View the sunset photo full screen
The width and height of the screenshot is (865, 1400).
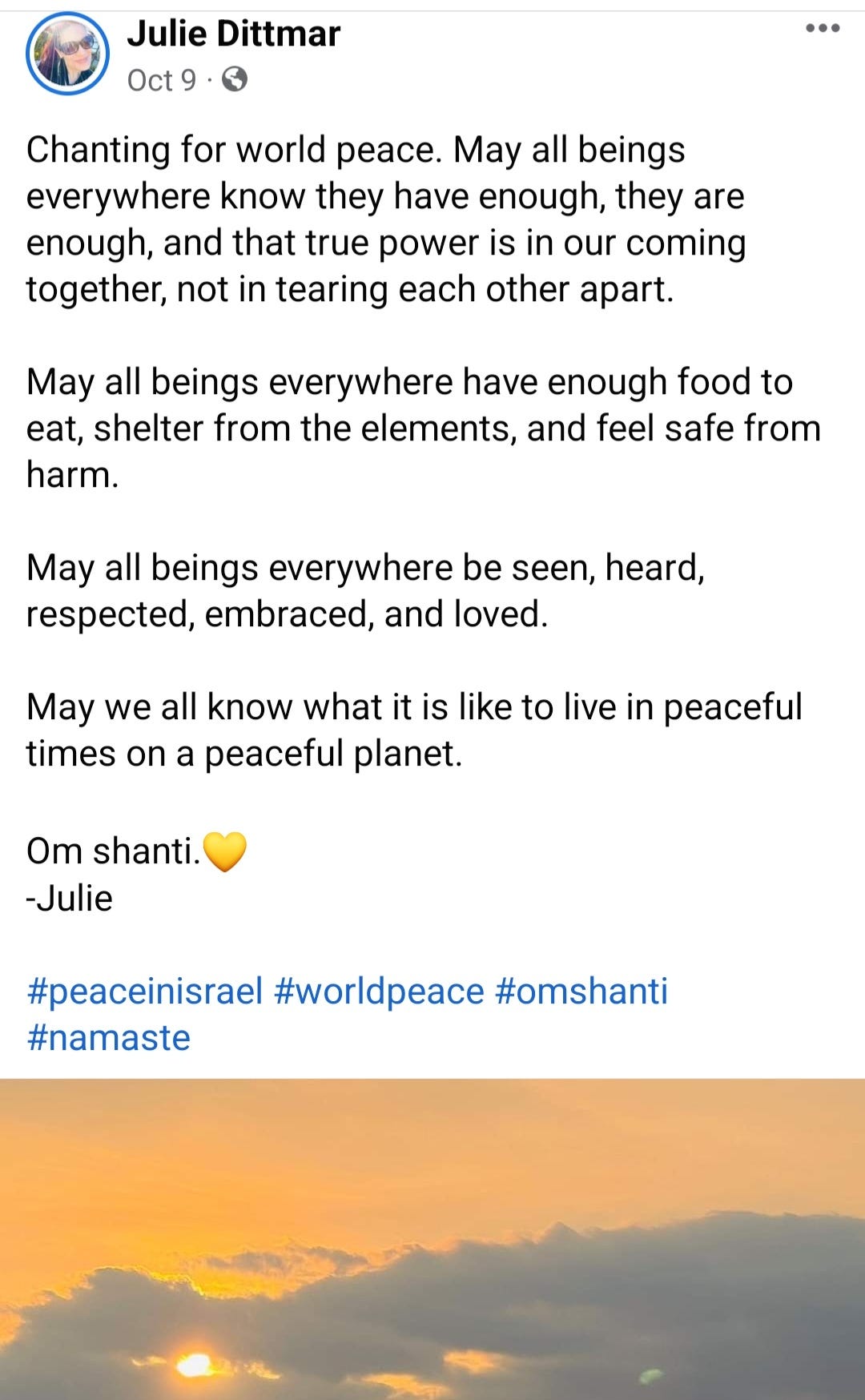tap(432, 1239)
